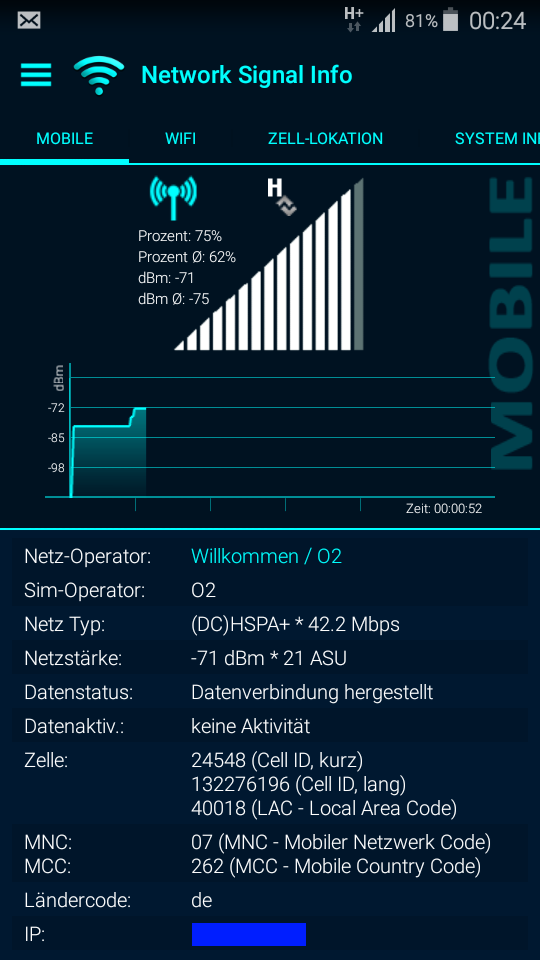Viewport: 540px width, 960px height.
Task: Go to the SYSTEM INFO tab
Action: pos(497,138)
